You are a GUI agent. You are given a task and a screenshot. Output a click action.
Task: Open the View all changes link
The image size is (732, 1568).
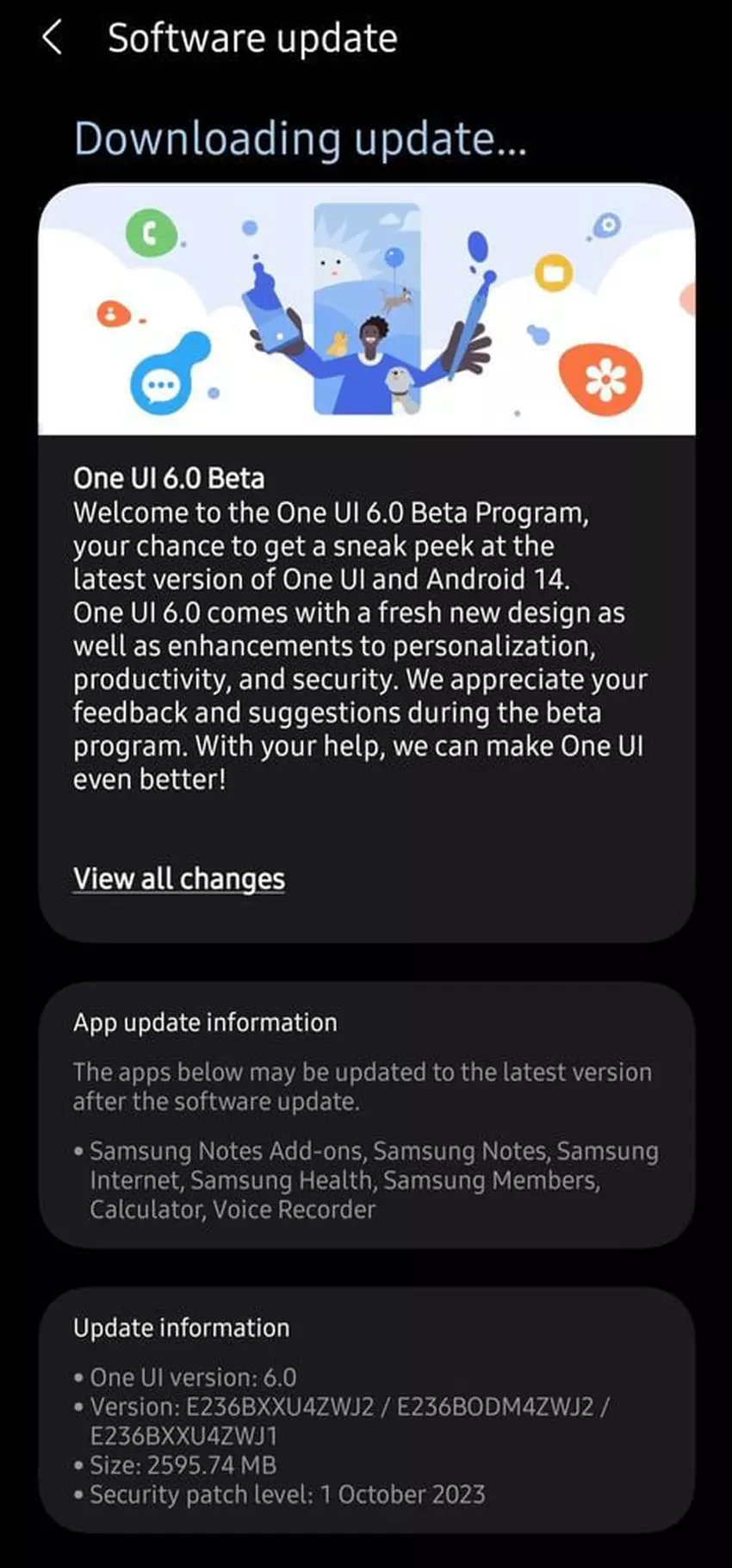(179, 878)
